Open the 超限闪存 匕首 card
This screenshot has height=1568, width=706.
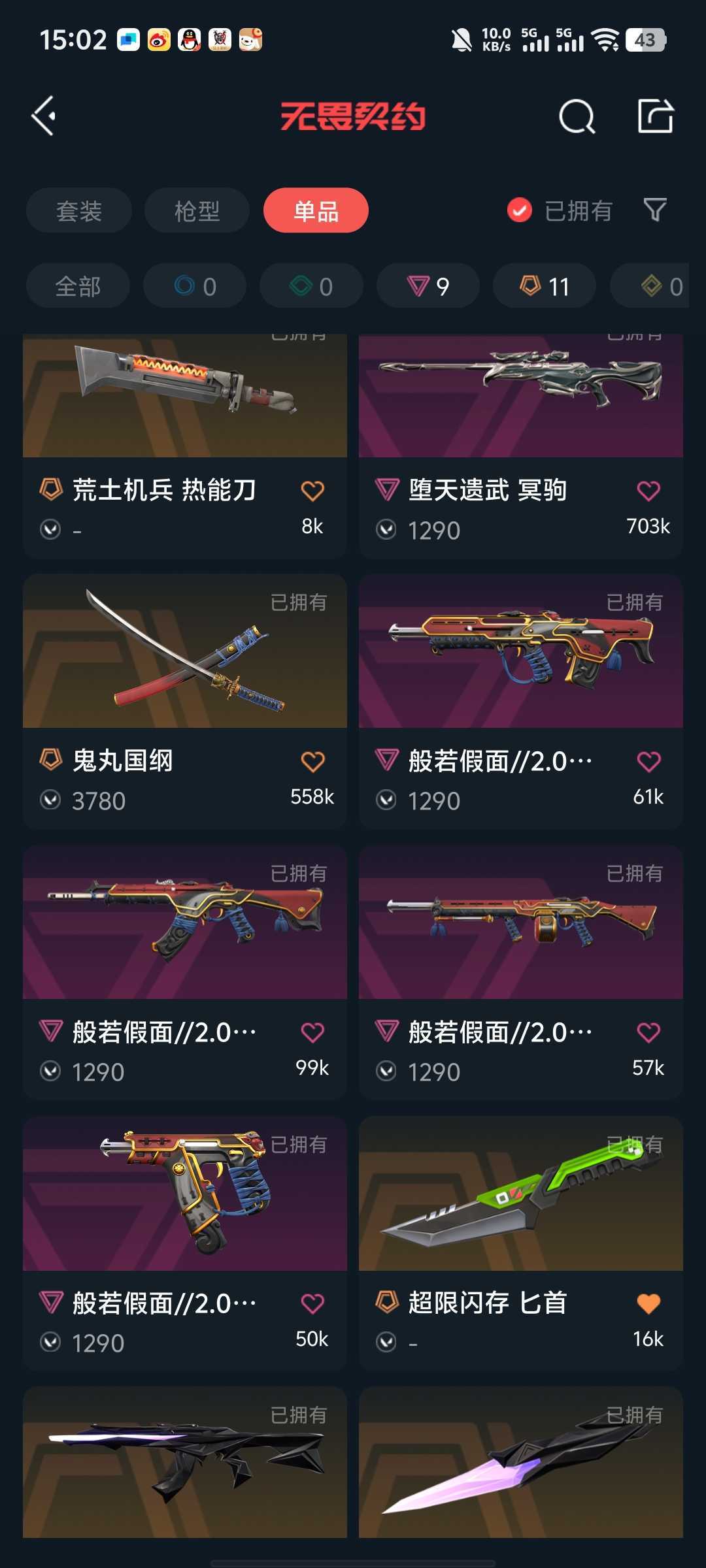coord(521,1244)
